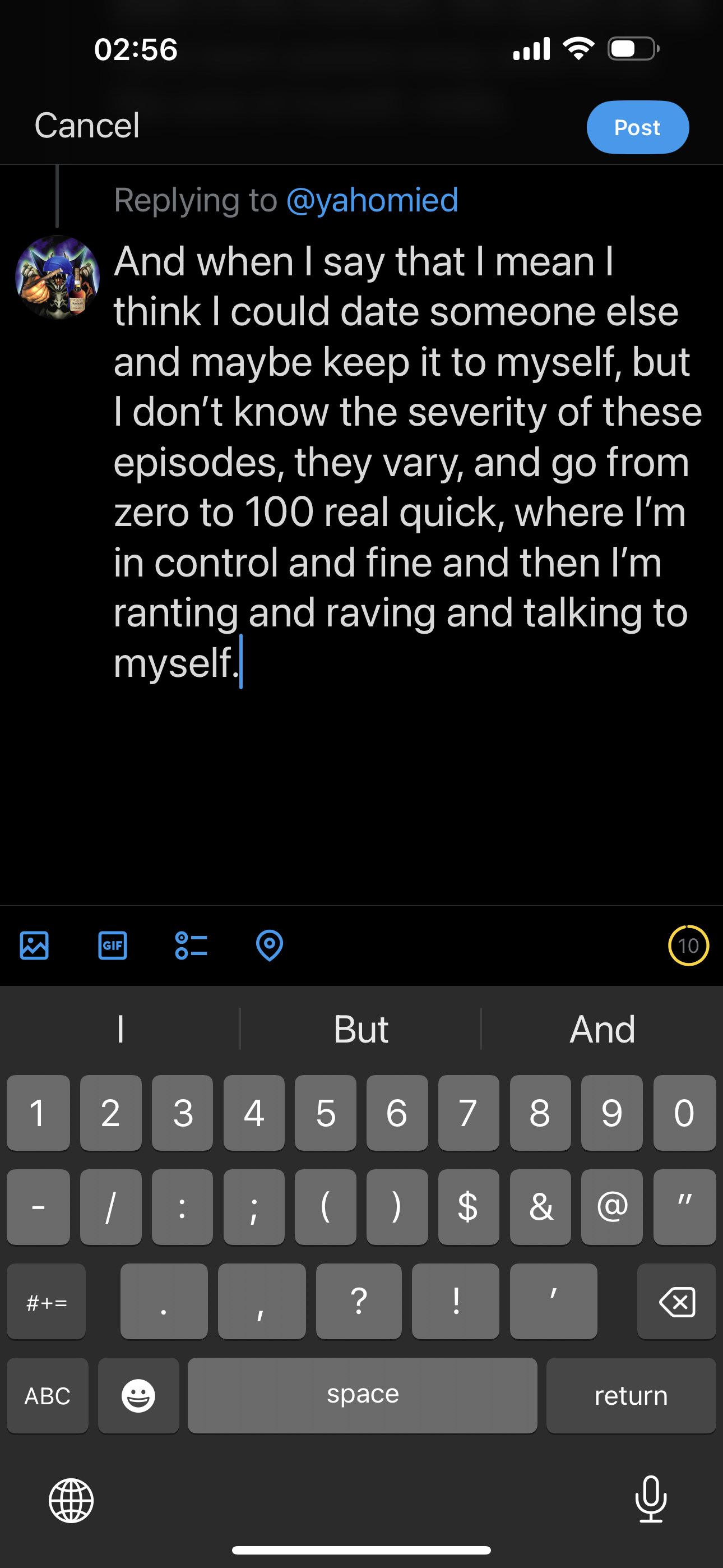The height and width of the screenshot is (1568, 723).
Task: Cancel the reply draft
Action: click(x=87, y=126)
